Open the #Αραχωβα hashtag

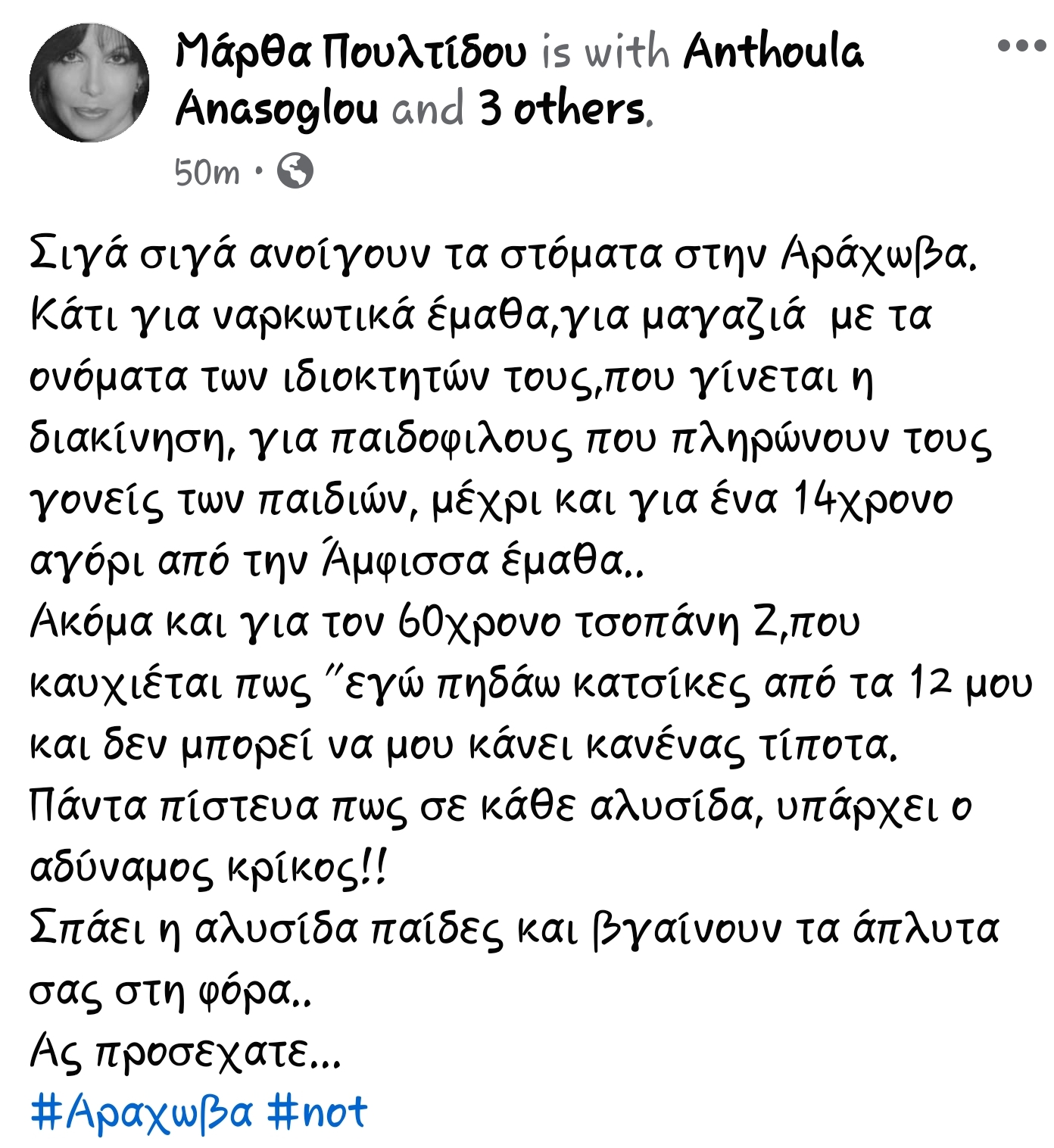tap(142, 1112)
